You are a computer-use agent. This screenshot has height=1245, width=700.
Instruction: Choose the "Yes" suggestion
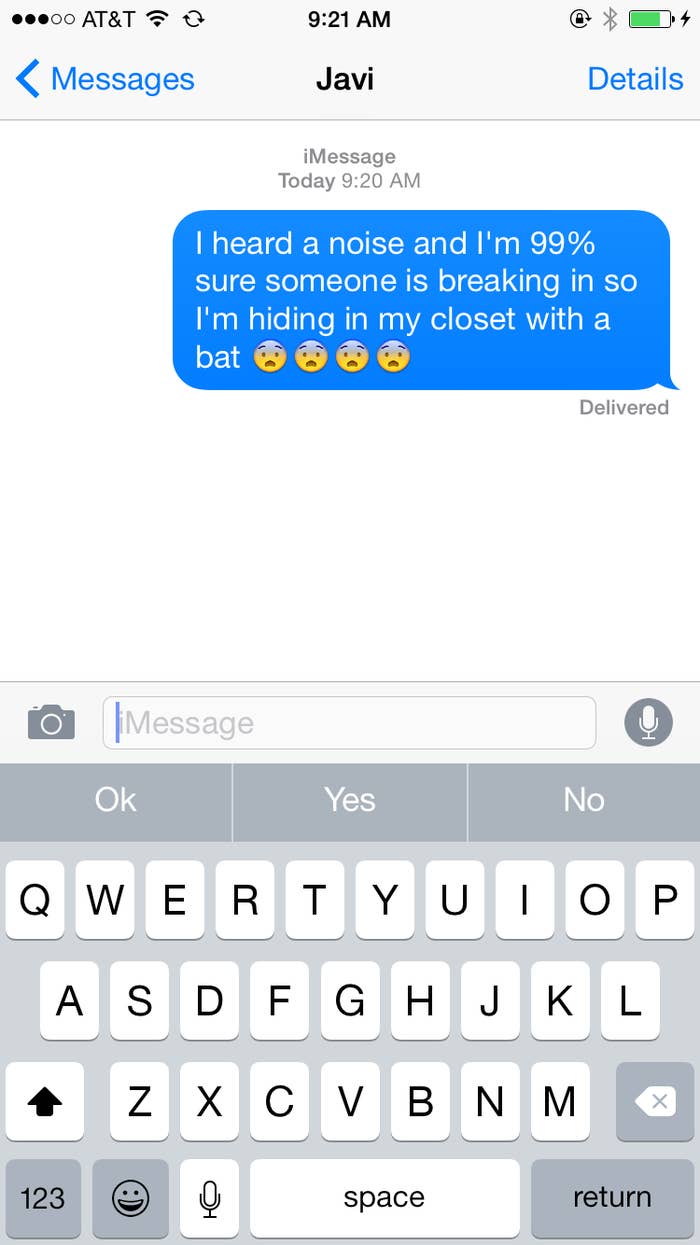[x=350, y=800]
